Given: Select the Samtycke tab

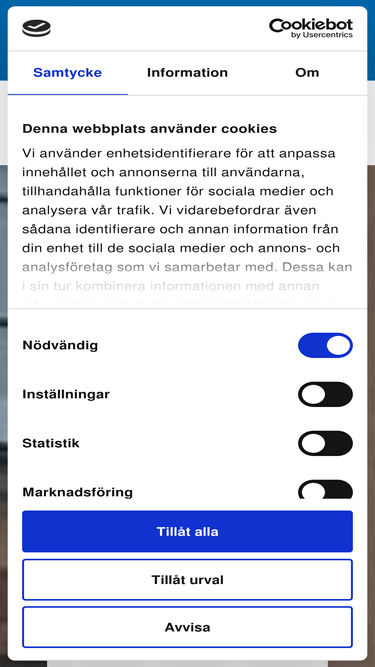Looking at the screenshot, I should pyautogui.click(x=68, y=73).
